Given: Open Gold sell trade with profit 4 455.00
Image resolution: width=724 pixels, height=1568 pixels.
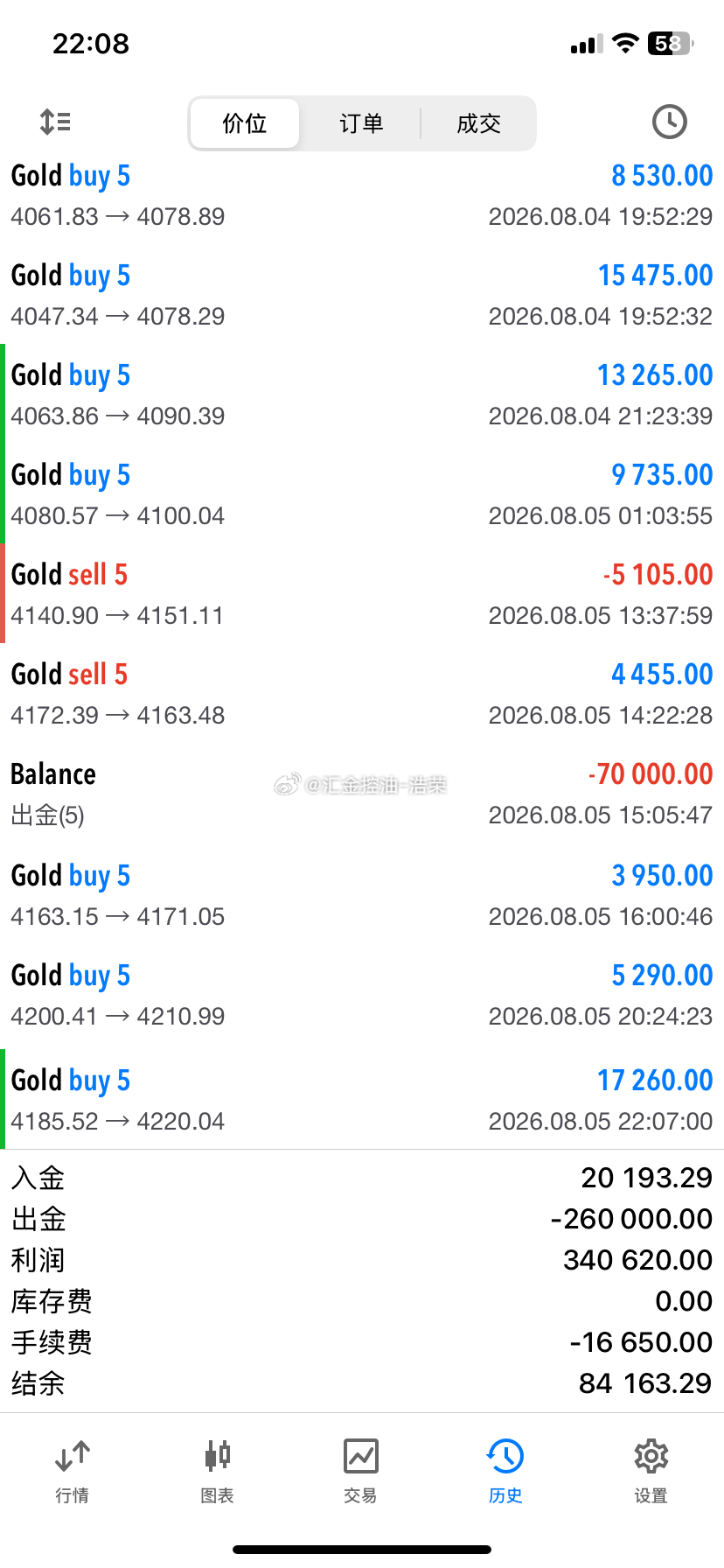Looking at the screenshot, I should (x=362, y=693).
